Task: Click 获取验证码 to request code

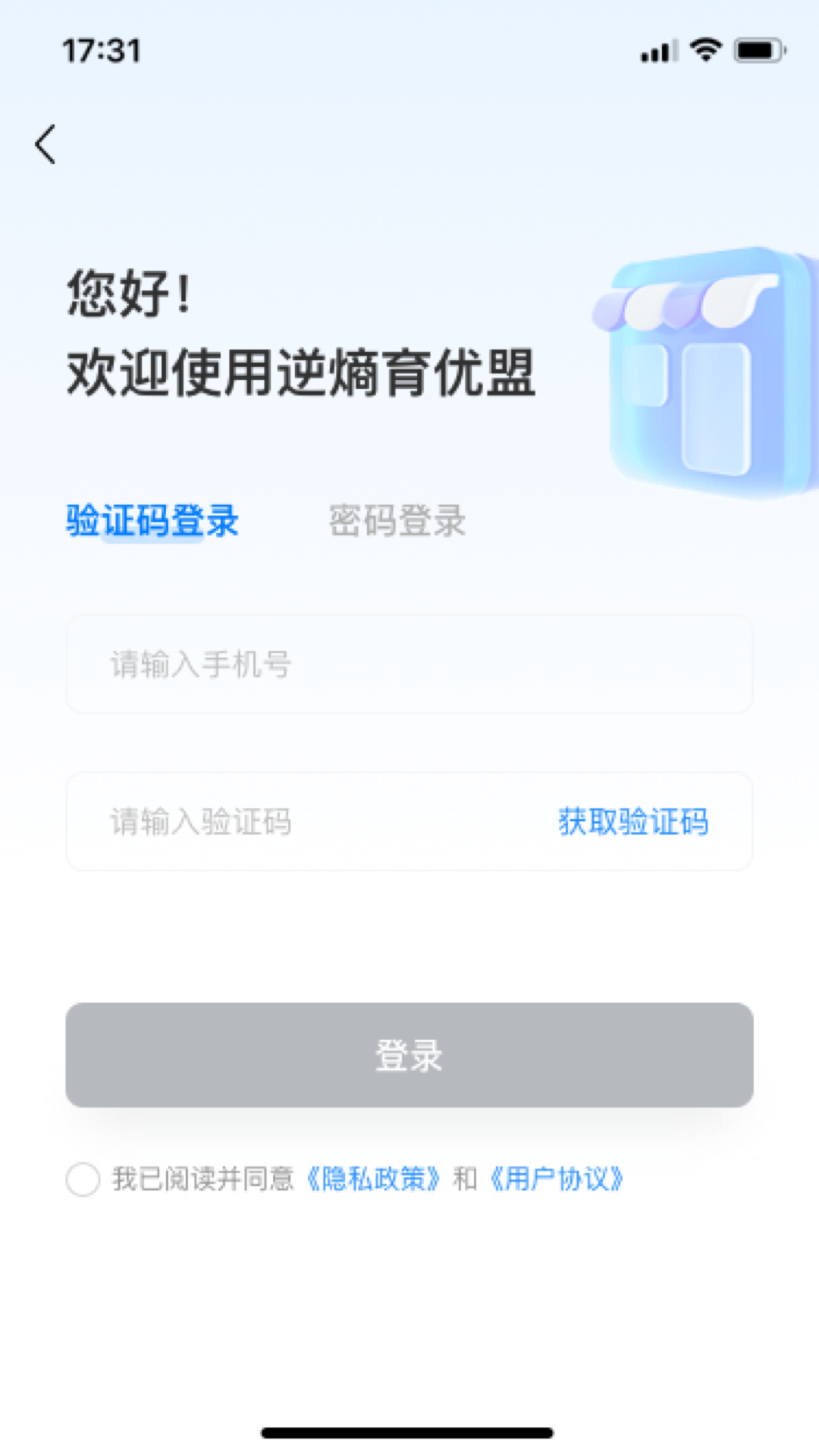Action: coord(633,821)
